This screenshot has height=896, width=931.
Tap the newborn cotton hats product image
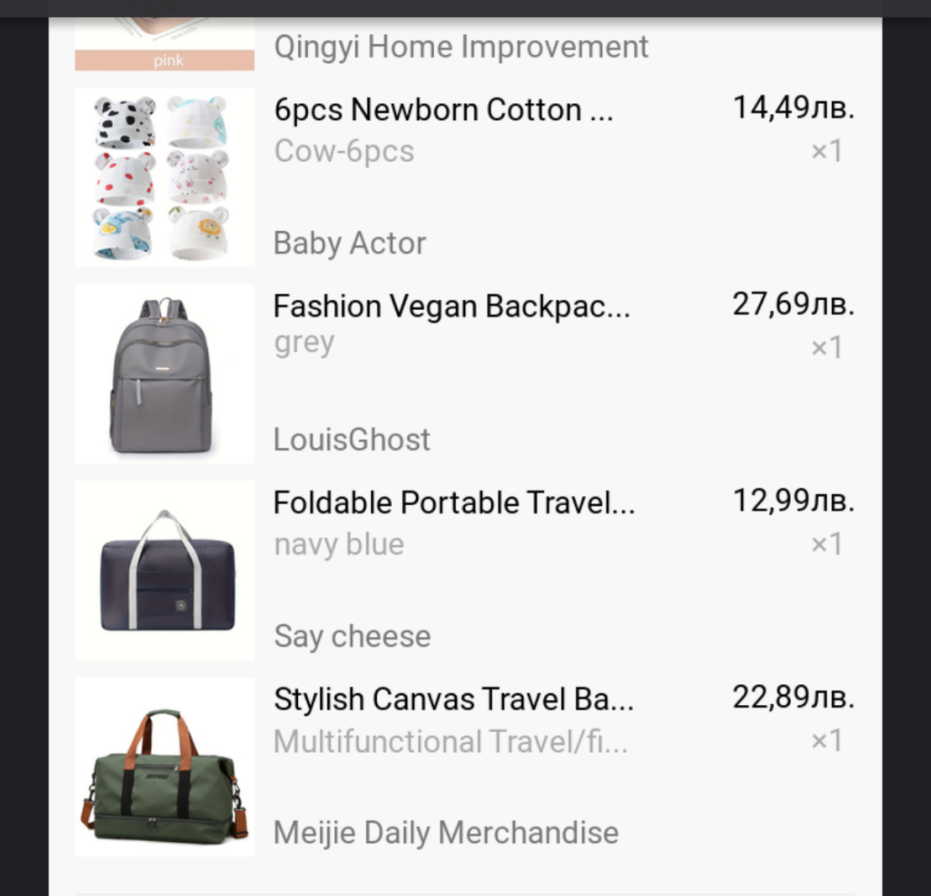(164, 177)
